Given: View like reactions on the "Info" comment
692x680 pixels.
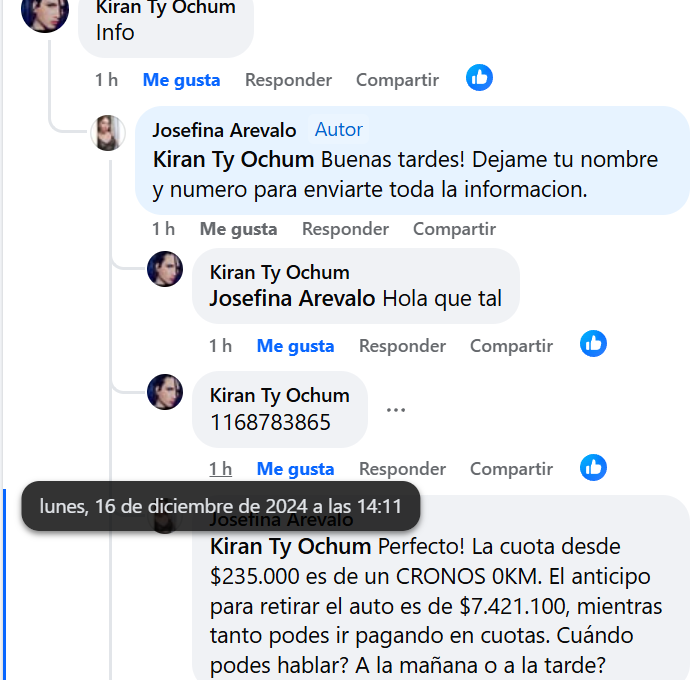Looking at the screenshot, I should pyautogui.click(x=479, y=78).
